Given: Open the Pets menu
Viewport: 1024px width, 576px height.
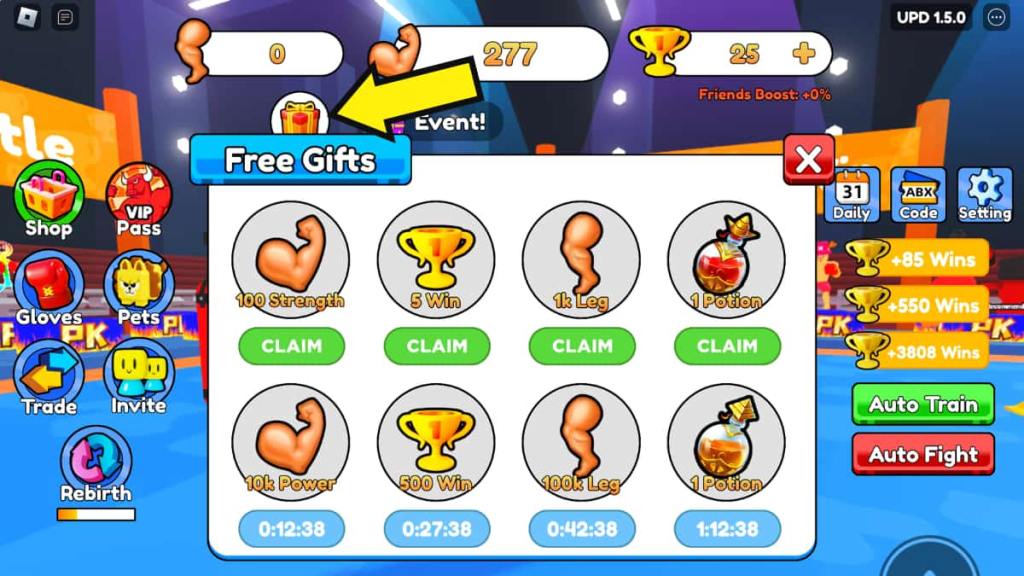Looking at the screenshot, I should 138,288.
